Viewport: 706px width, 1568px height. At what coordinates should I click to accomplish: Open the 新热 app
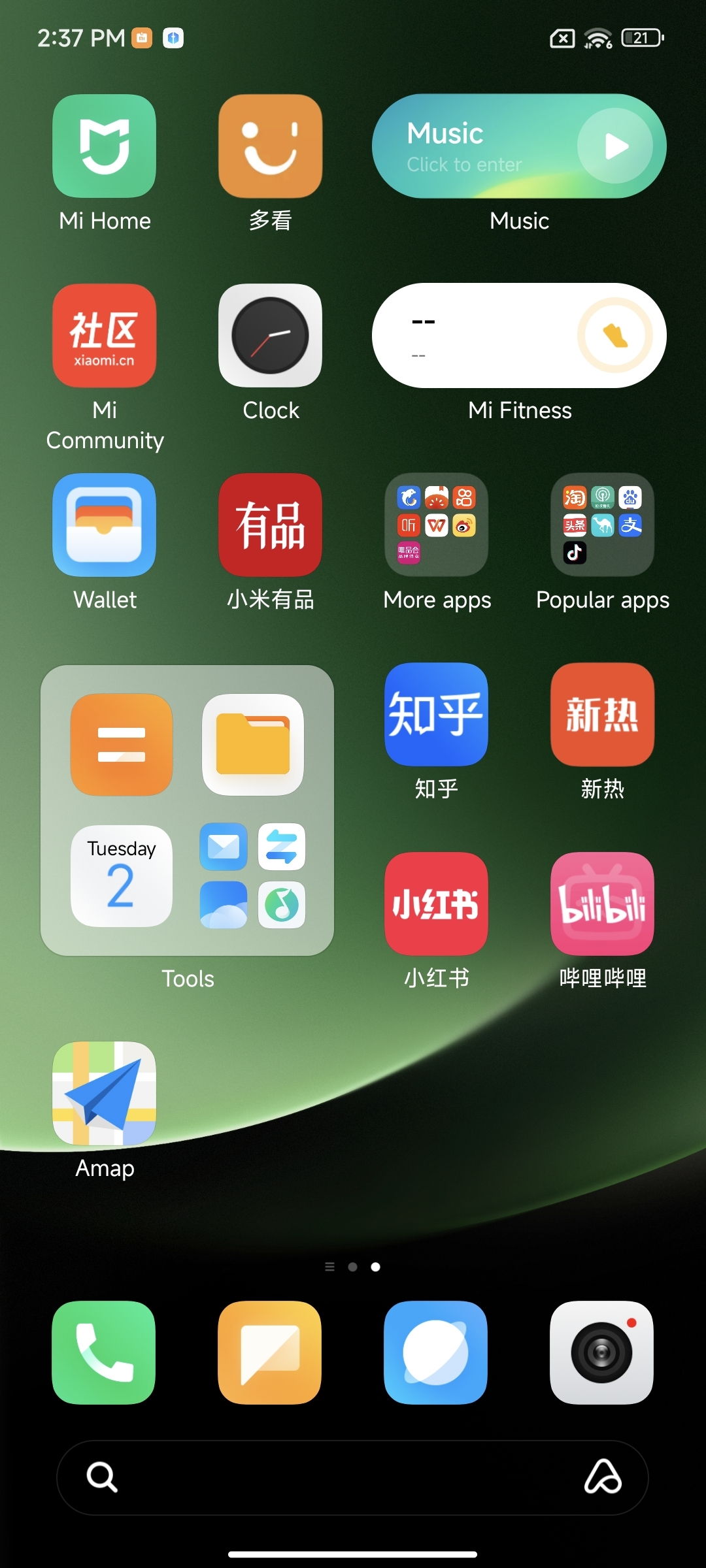click(602, 714)
